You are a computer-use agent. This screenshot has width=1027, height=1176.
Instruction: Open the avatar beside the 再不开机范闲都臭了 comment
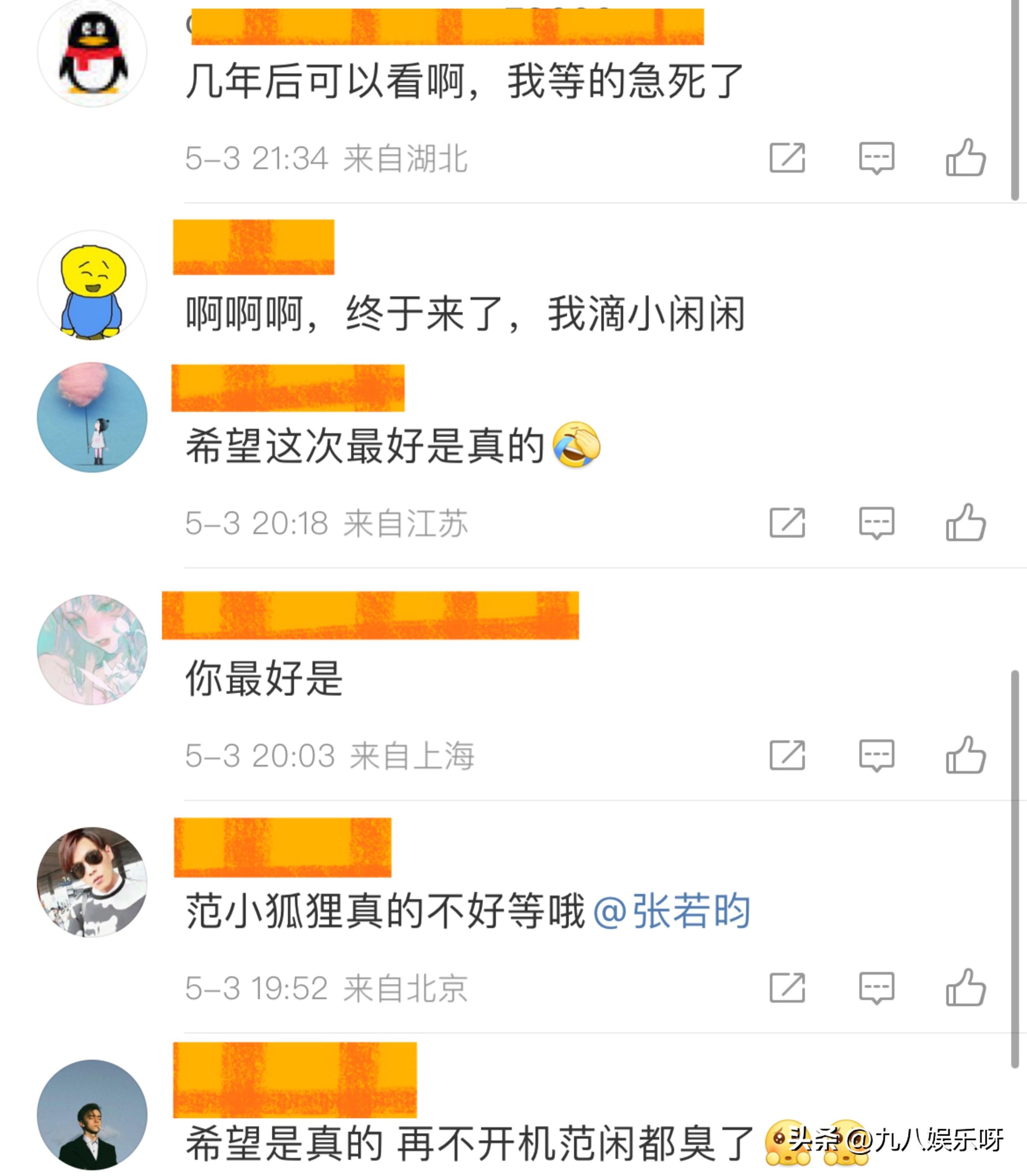tap(92, 1114)
